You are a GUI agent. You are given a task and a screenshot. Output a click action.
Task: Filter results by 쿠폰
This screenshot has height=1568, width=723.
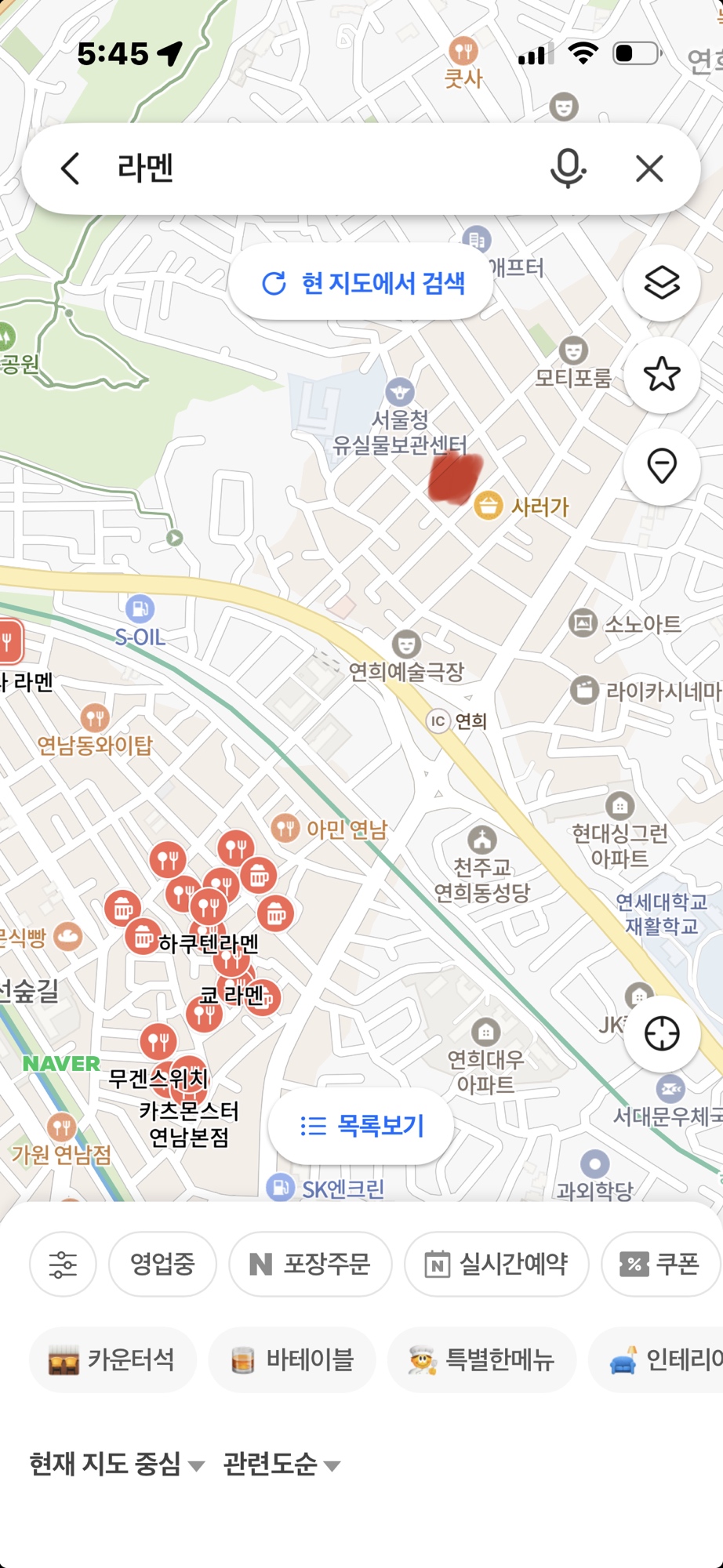tap(659, 1264)
